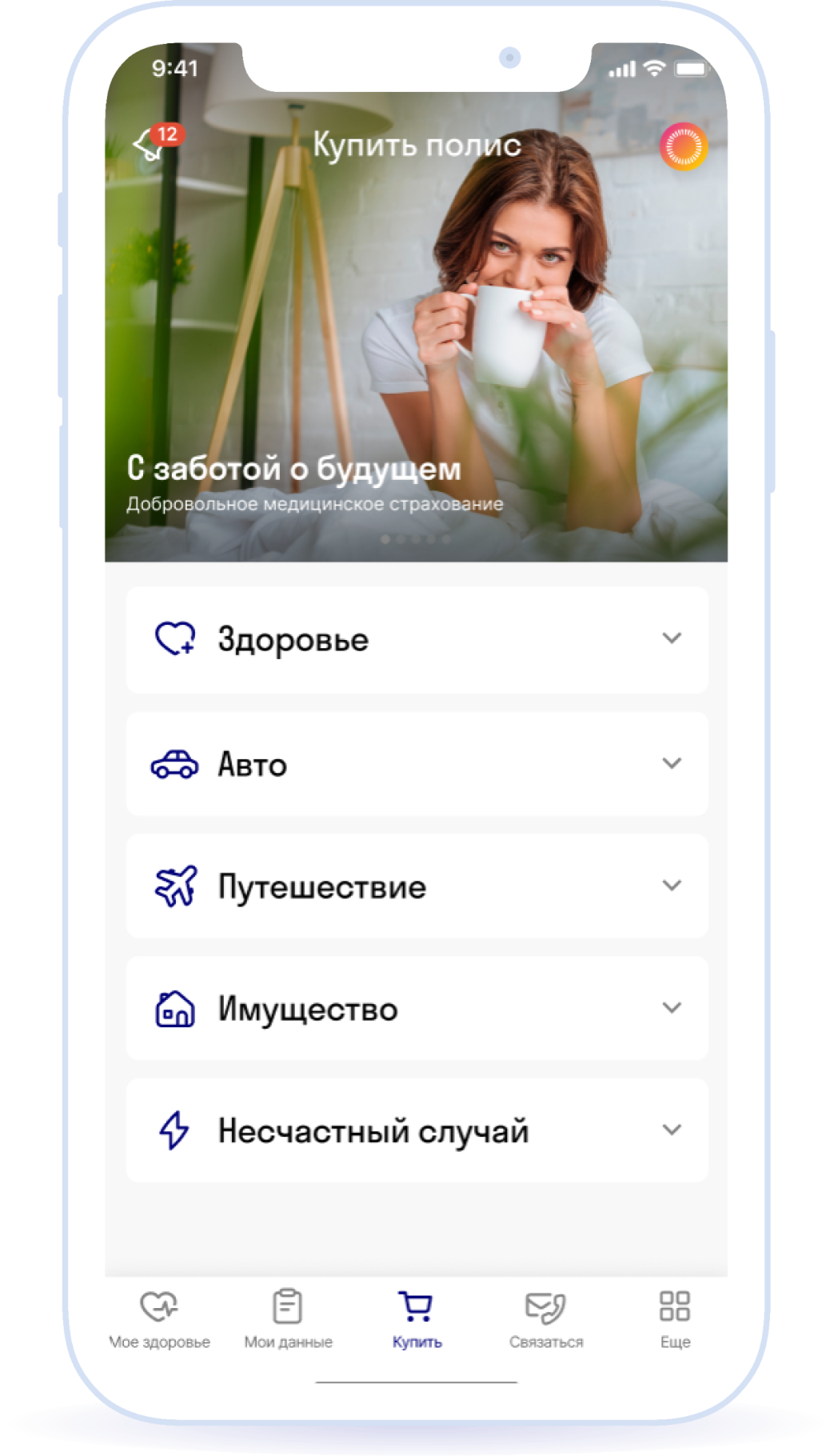834x1456 pixels.
Task: Switch to the Мое здоровье tab
Action: [159, 1320]
